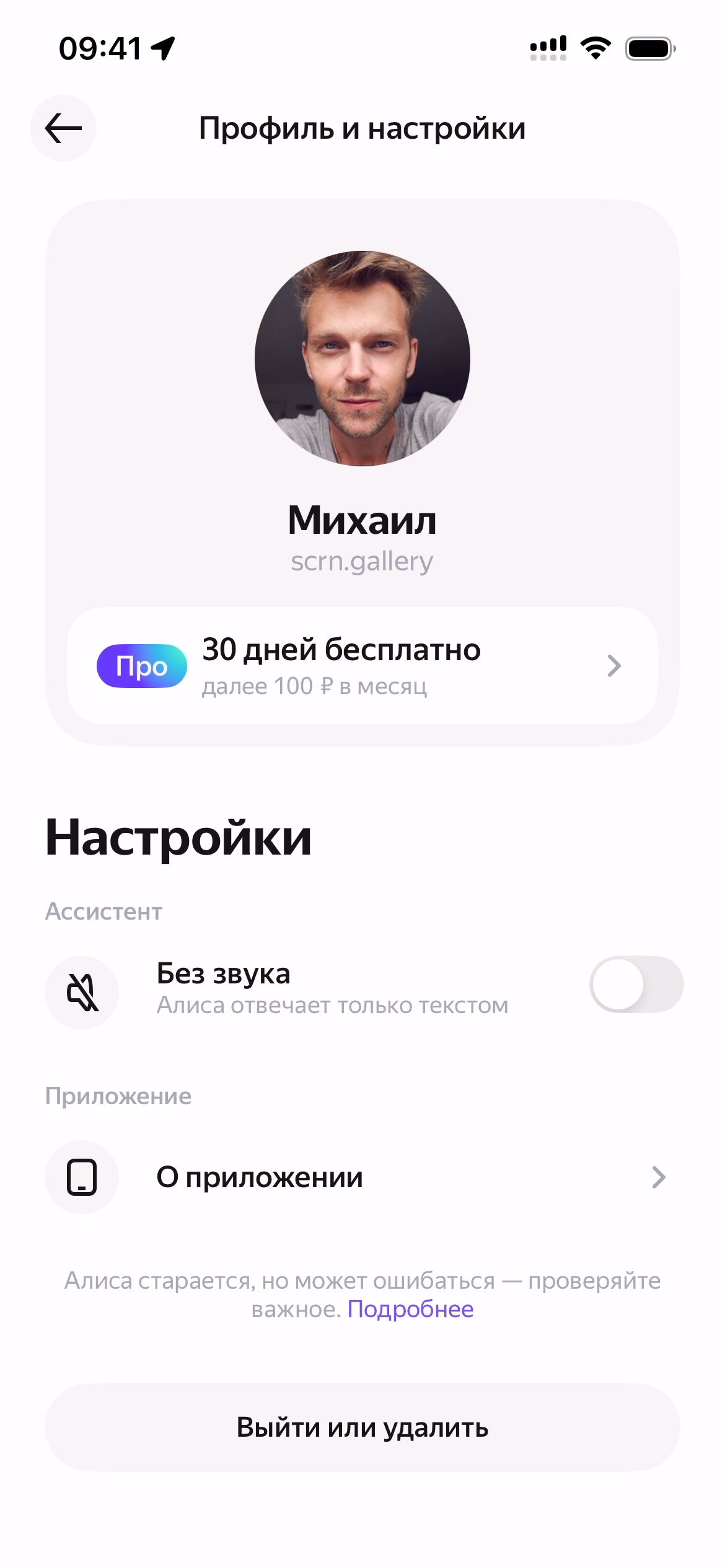Follow the Подробнее link
The width and height of the screenshot is (725, 1568).
pos(410,1309)
